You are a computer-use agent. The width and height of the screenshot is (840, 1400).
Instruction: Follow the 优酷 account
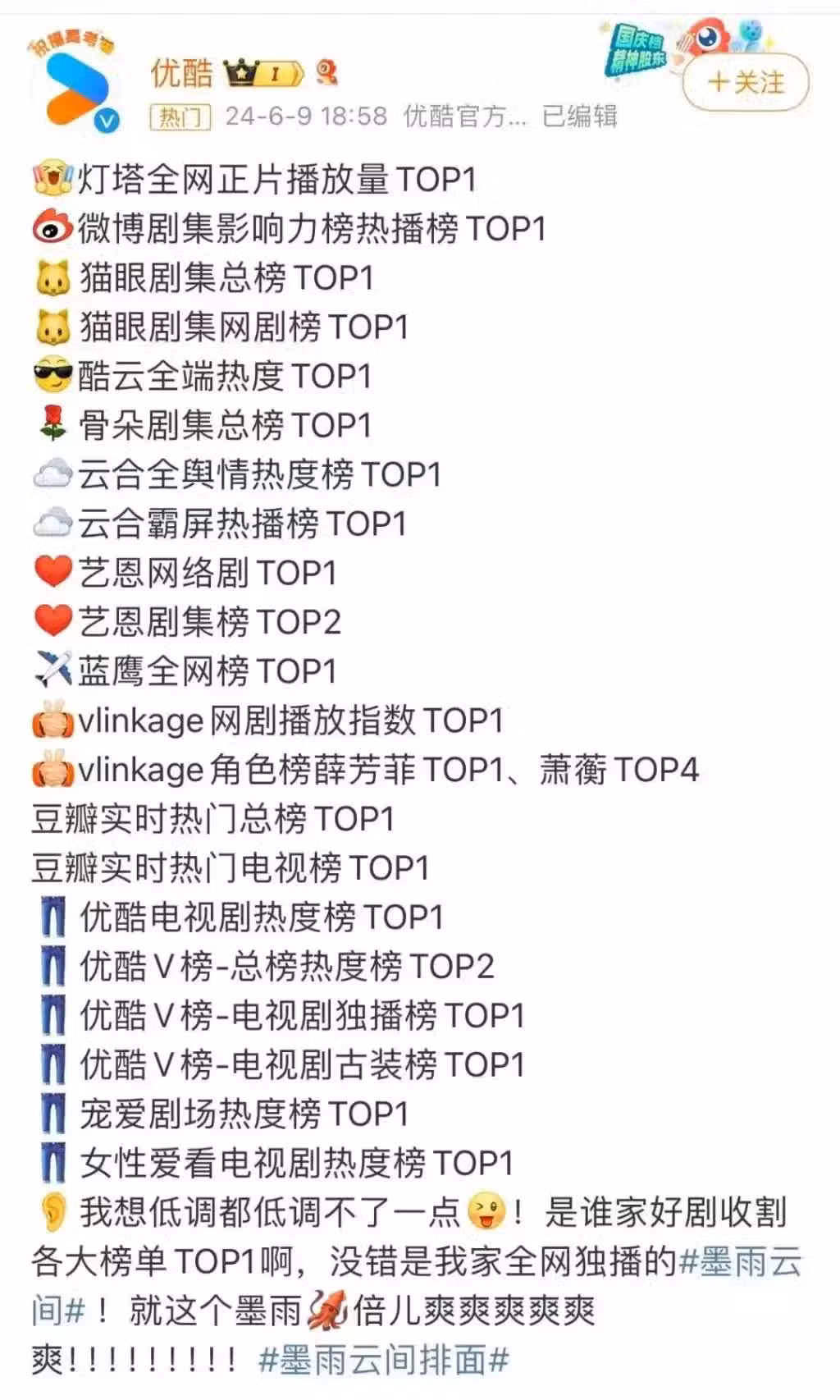(746, 82)
